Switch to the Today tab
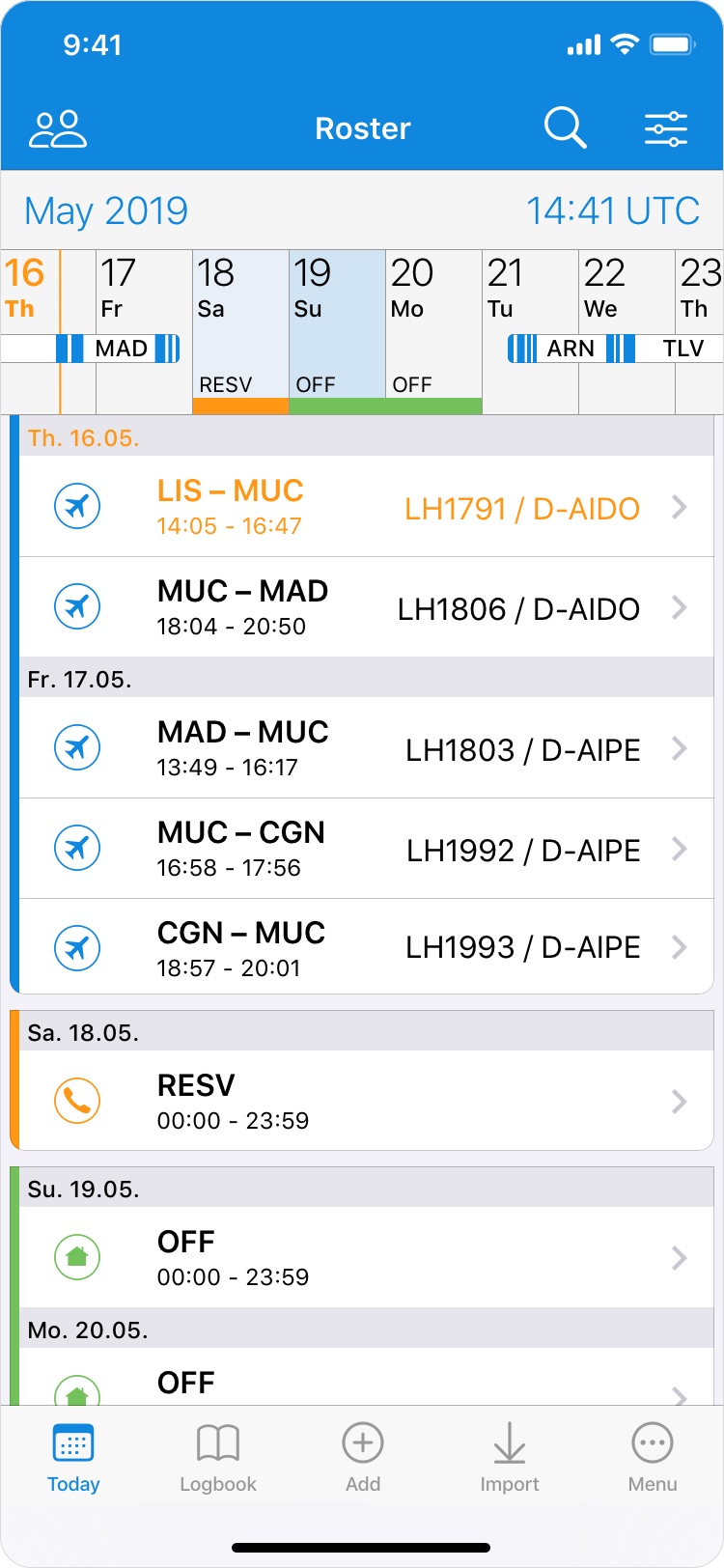Image resolution: width=724 pixels, height=1568 pixels. [73, 1458]
